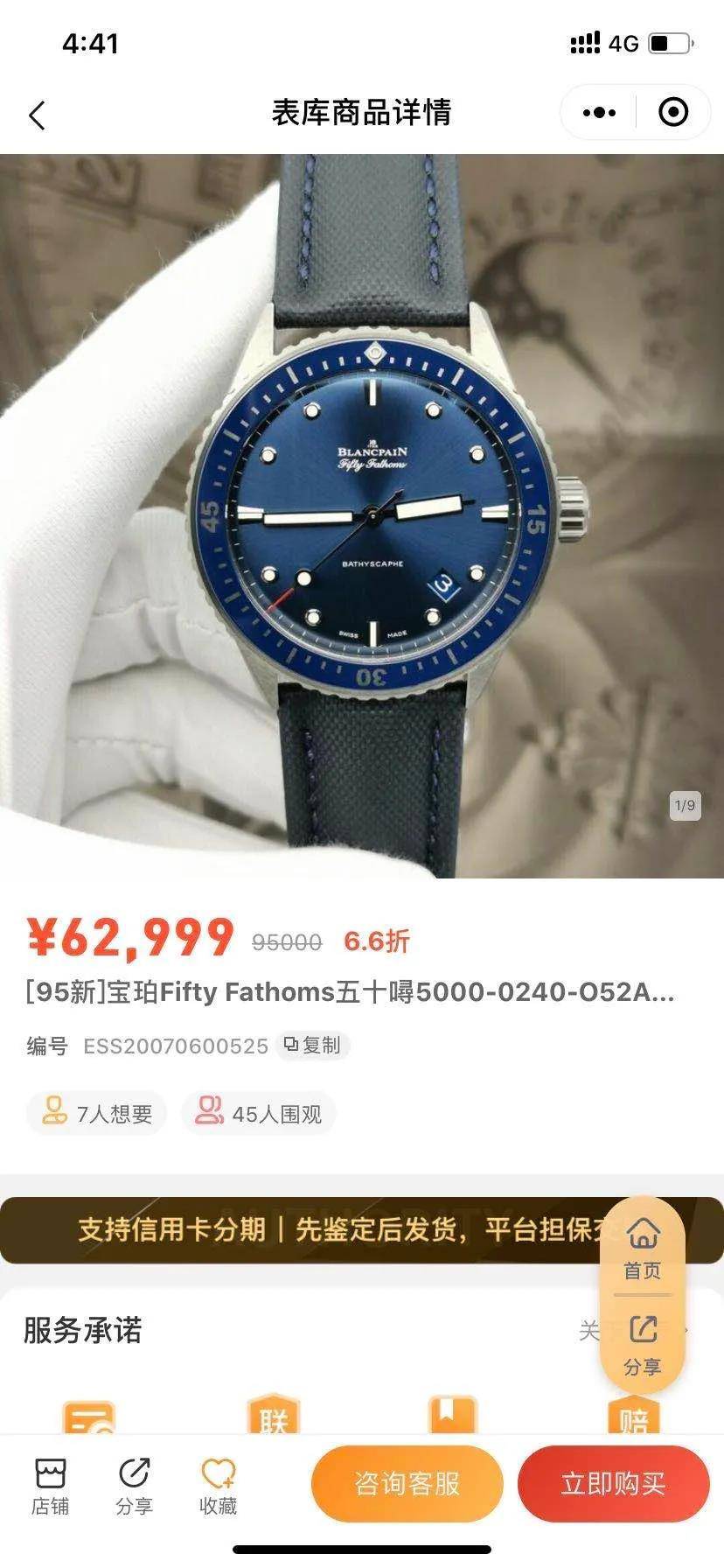Copy the item number with 复制
Screen dimensions: 724x1568
(x=313, y=1045)
